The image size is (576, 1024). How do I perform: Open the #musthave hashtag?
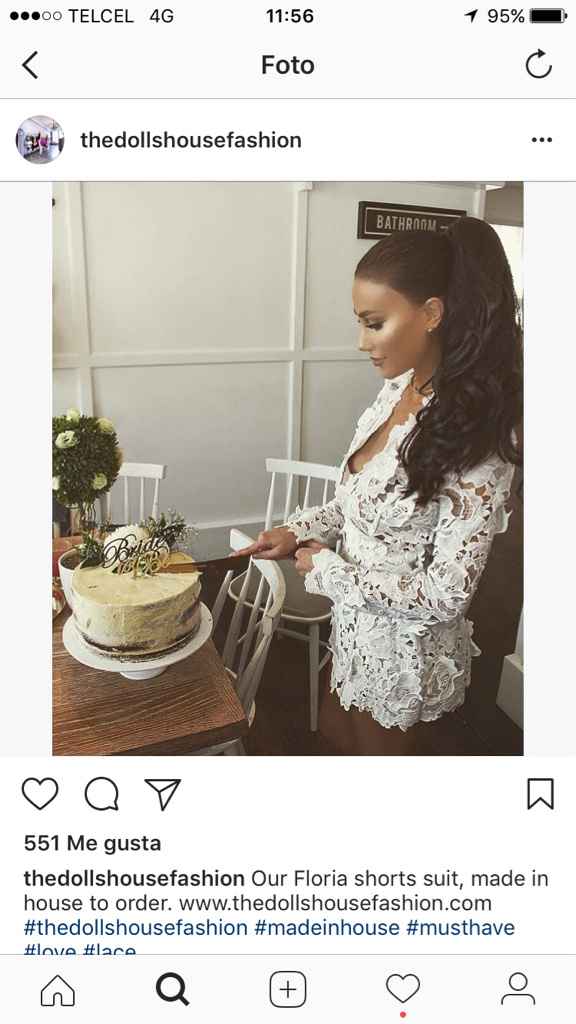pyautogui.click(x=460, y=928)
